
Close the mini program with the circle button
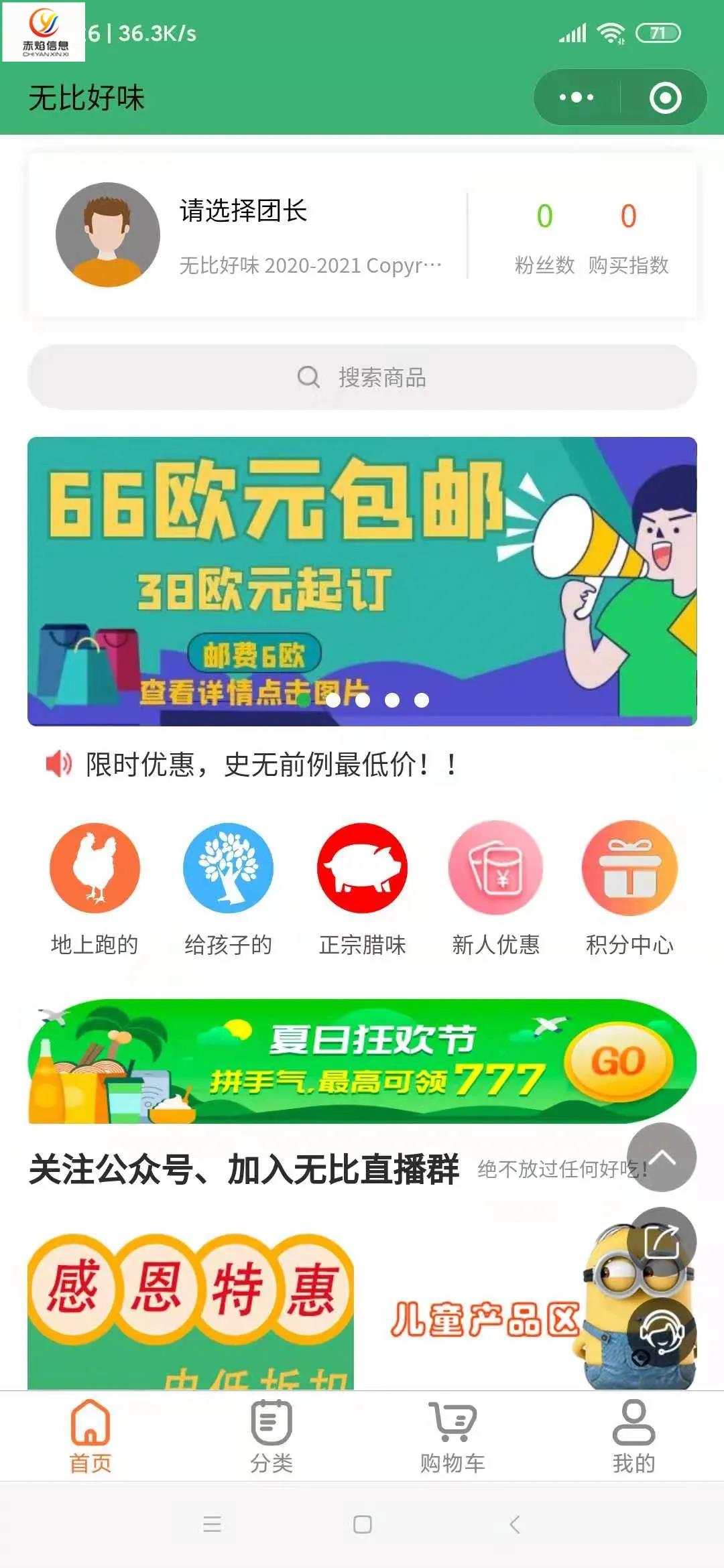tap(665, 98)
